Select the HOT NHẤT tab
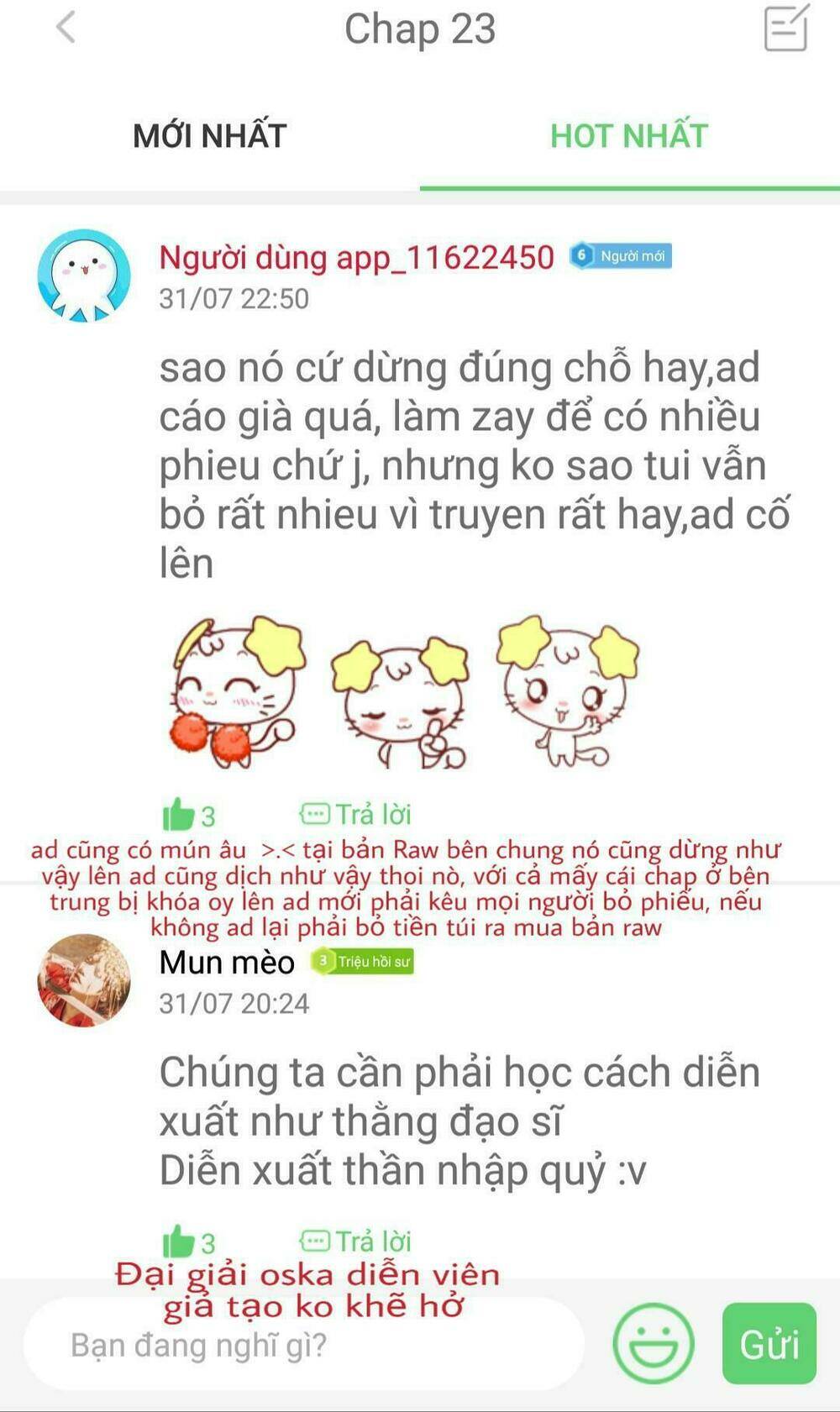 pos(629,136)
